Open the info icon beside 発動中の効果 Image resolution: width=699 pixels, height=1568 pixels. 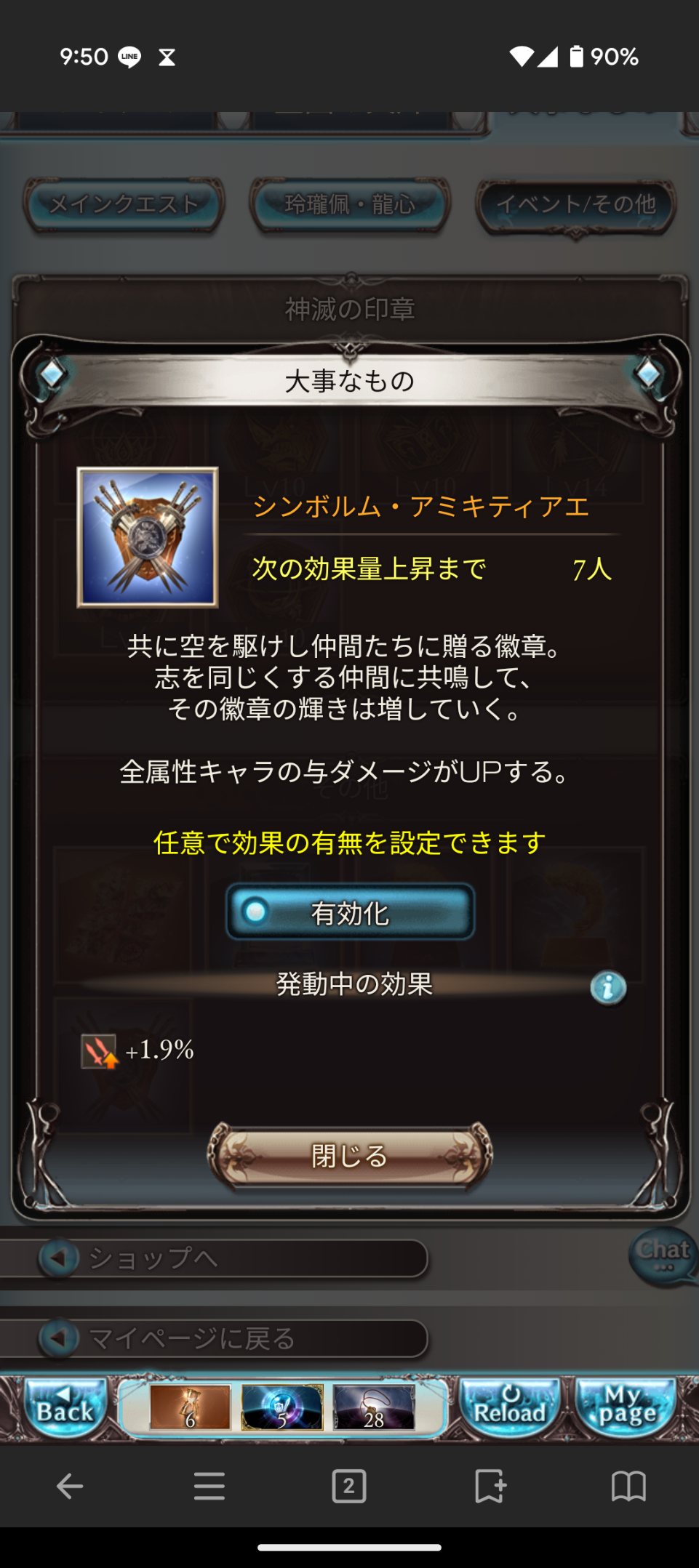point(607,988)
